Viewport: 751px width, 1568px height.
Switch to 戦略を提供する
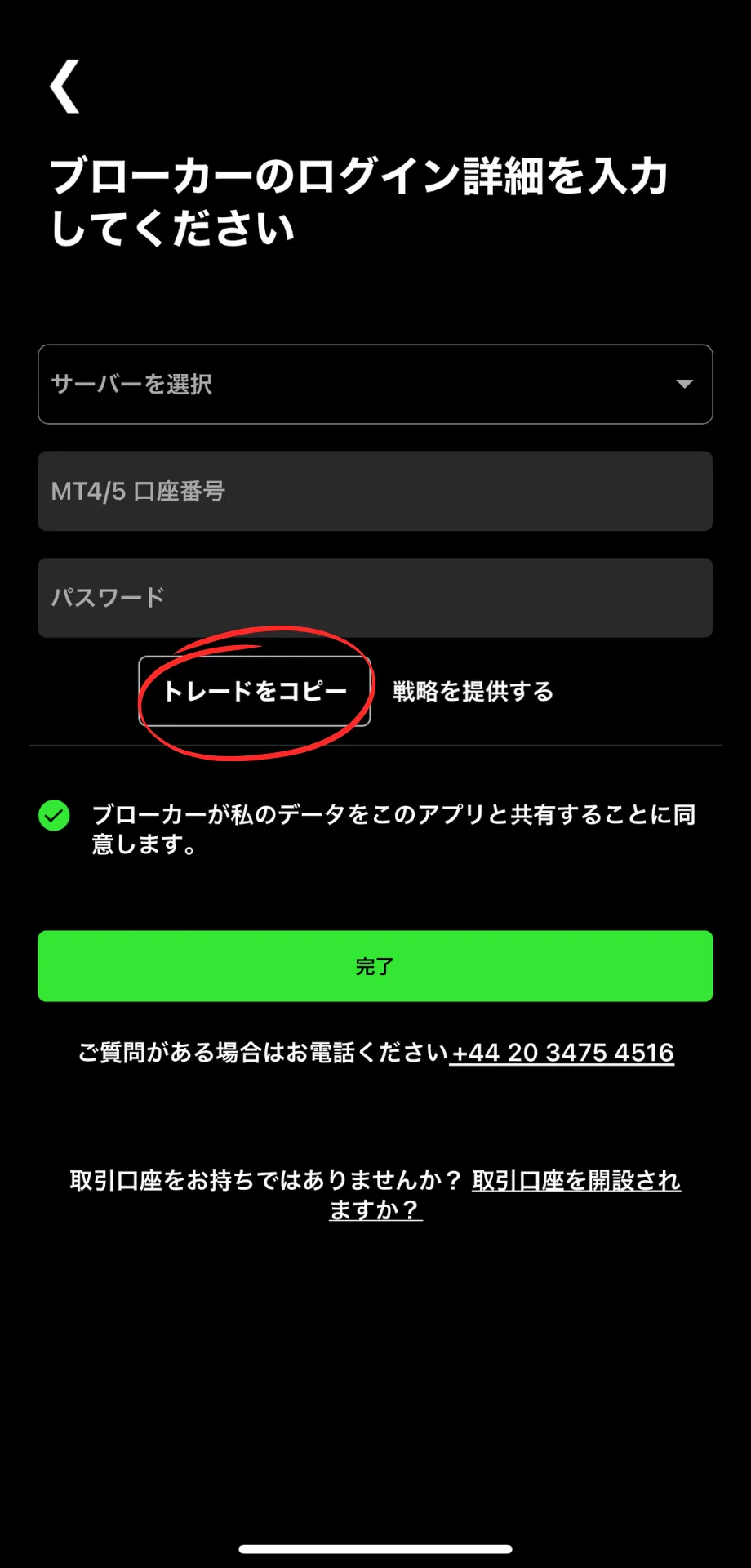[x=473, y=691]
